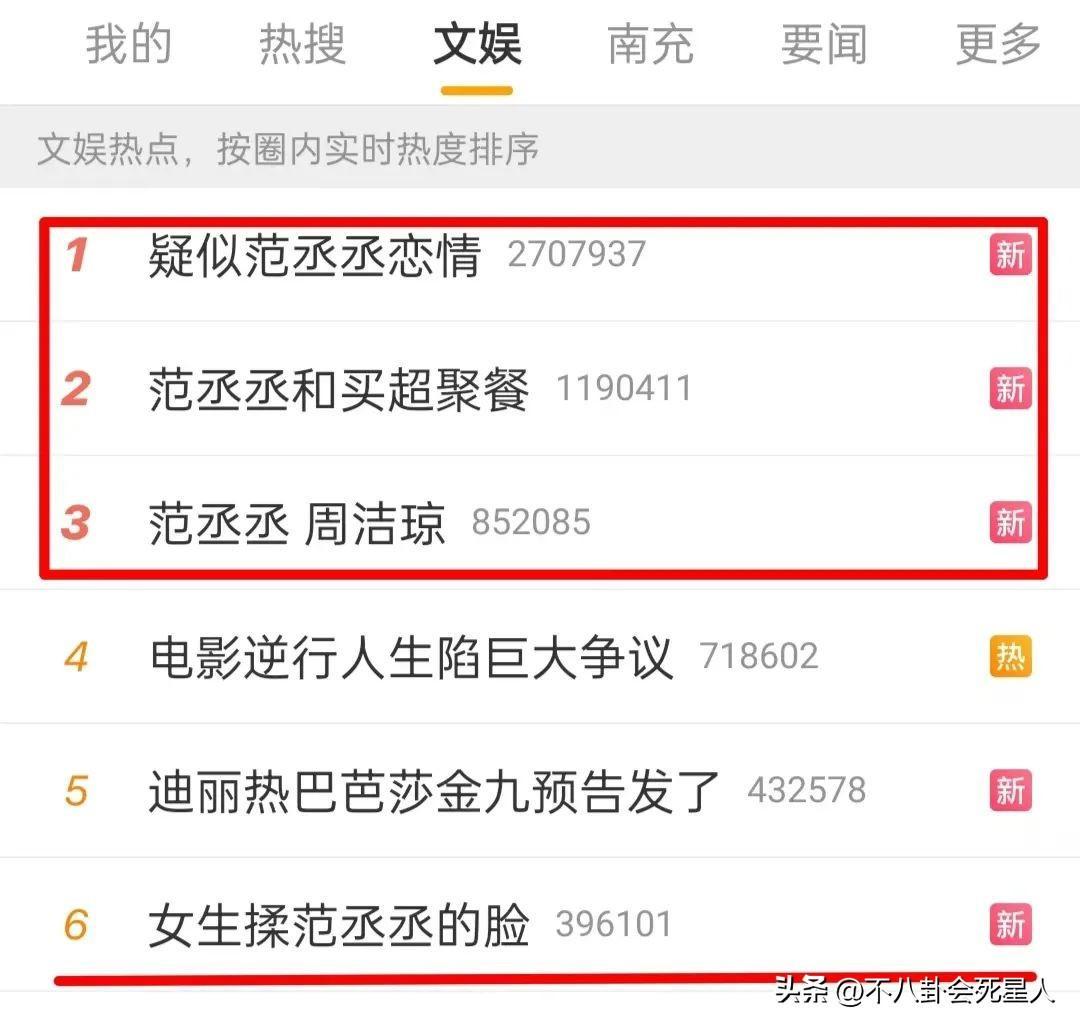Open the 要闻 tab

tap(823, 45)
